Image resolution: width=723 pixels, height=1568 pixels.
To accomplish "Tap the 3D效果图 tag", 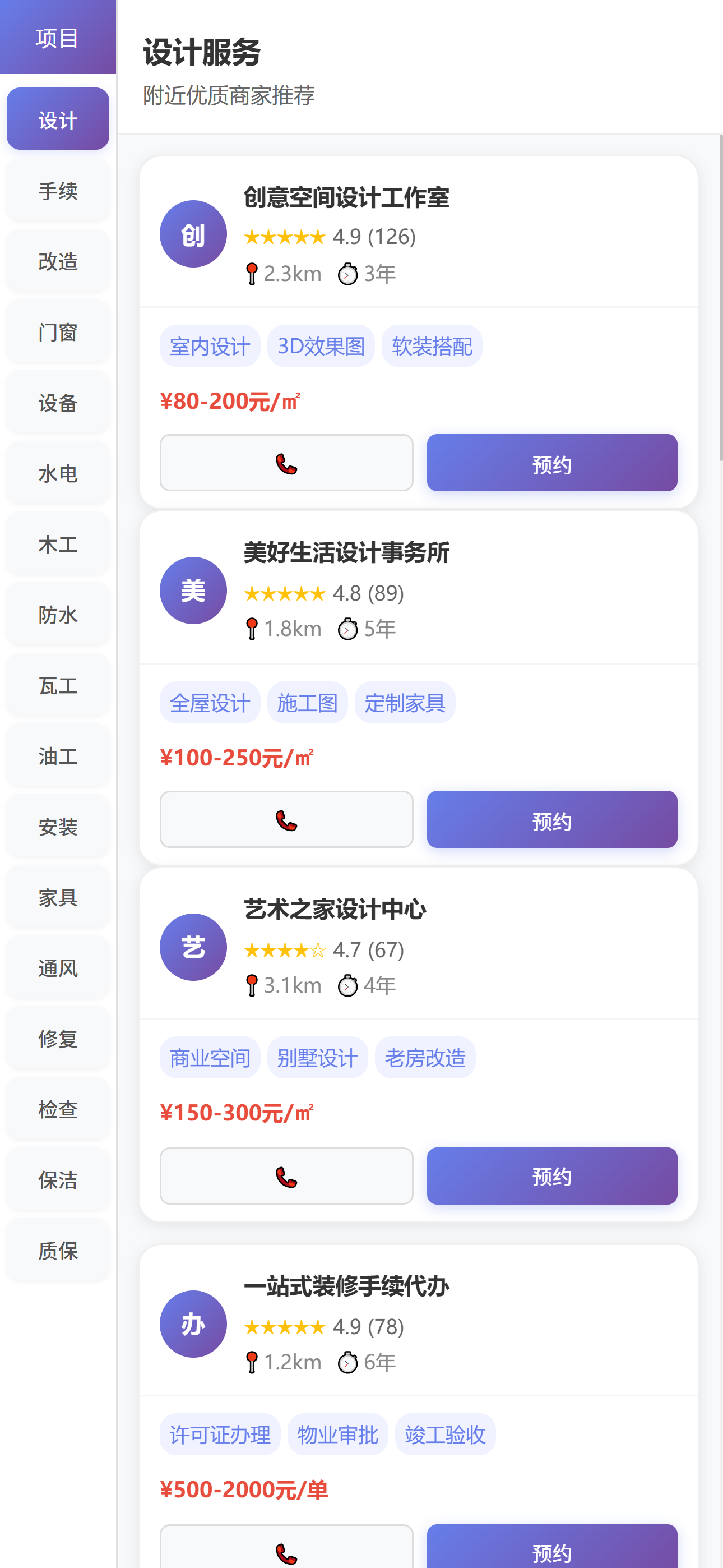I will click(x=321, y=346).
